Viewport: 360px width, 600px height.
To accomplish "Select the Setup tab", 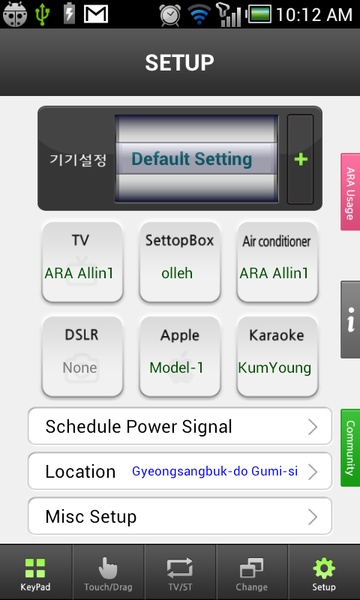I will [x=324, y=573].
